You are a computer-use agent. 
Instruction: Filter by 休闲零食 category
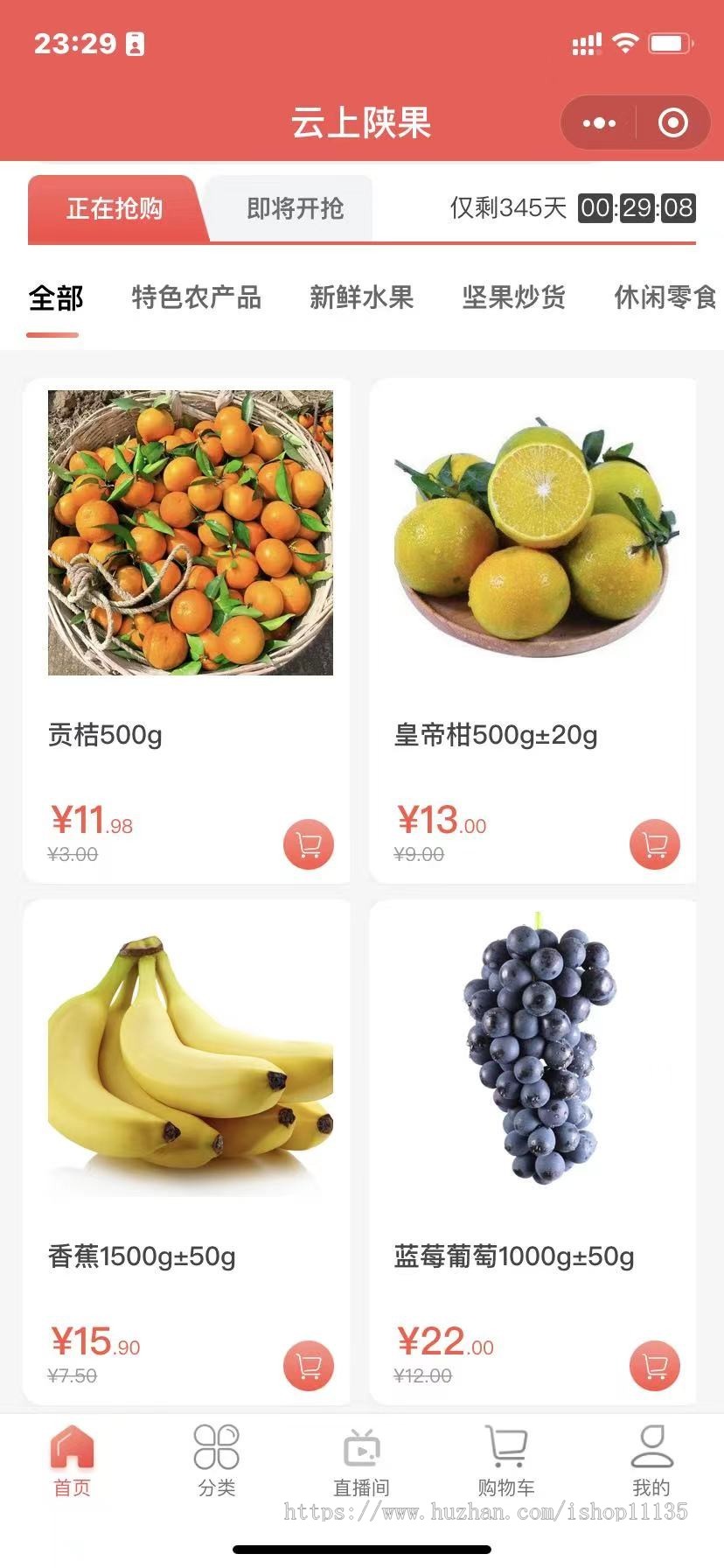pyautogui.click(x=665, y=297)
